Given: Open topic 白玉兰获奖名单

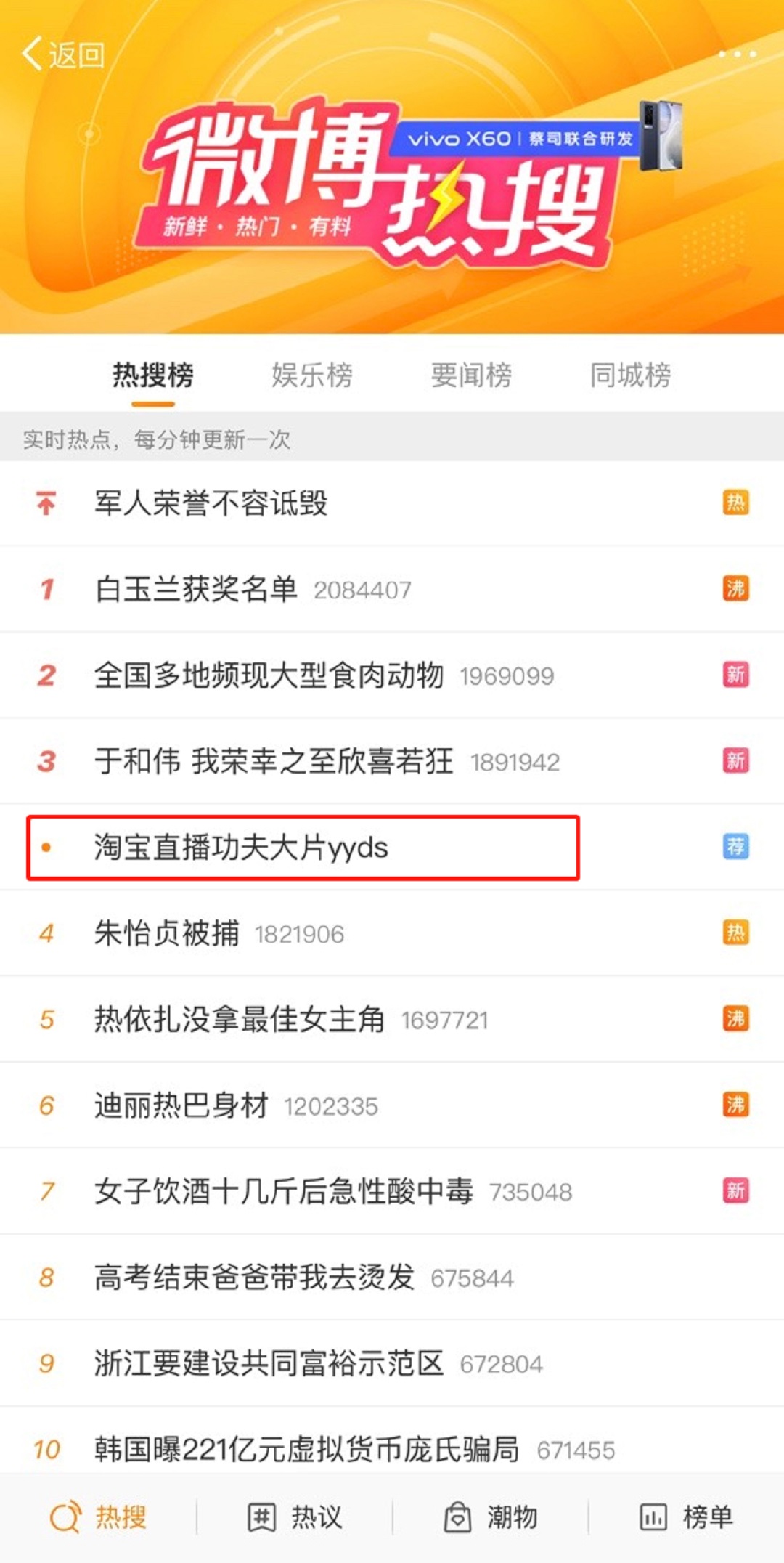Looking at the screenshot, I should point(196,589).
